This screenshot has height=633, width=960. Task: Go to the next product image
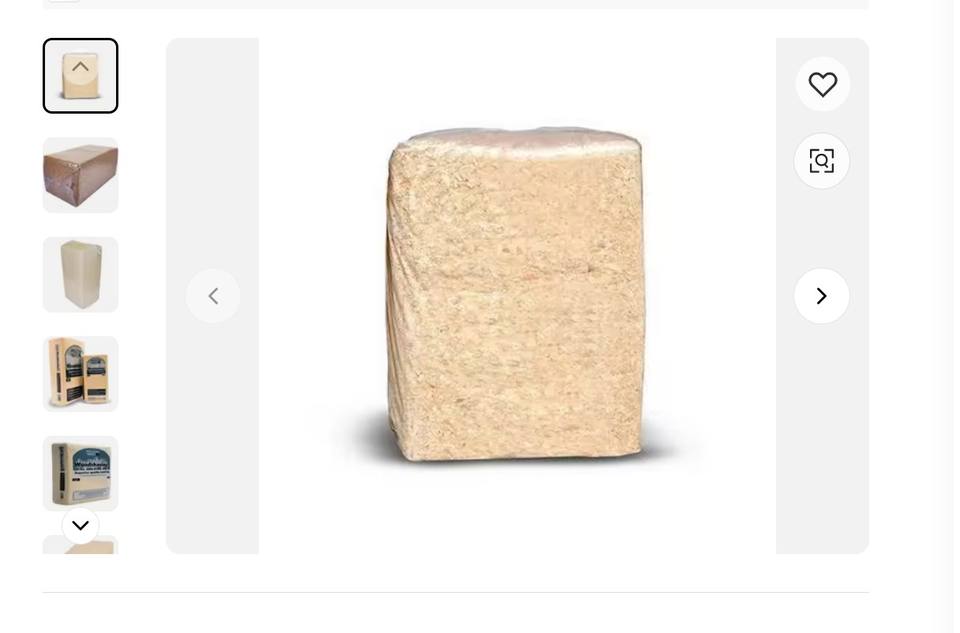click(x=822, y=296)
